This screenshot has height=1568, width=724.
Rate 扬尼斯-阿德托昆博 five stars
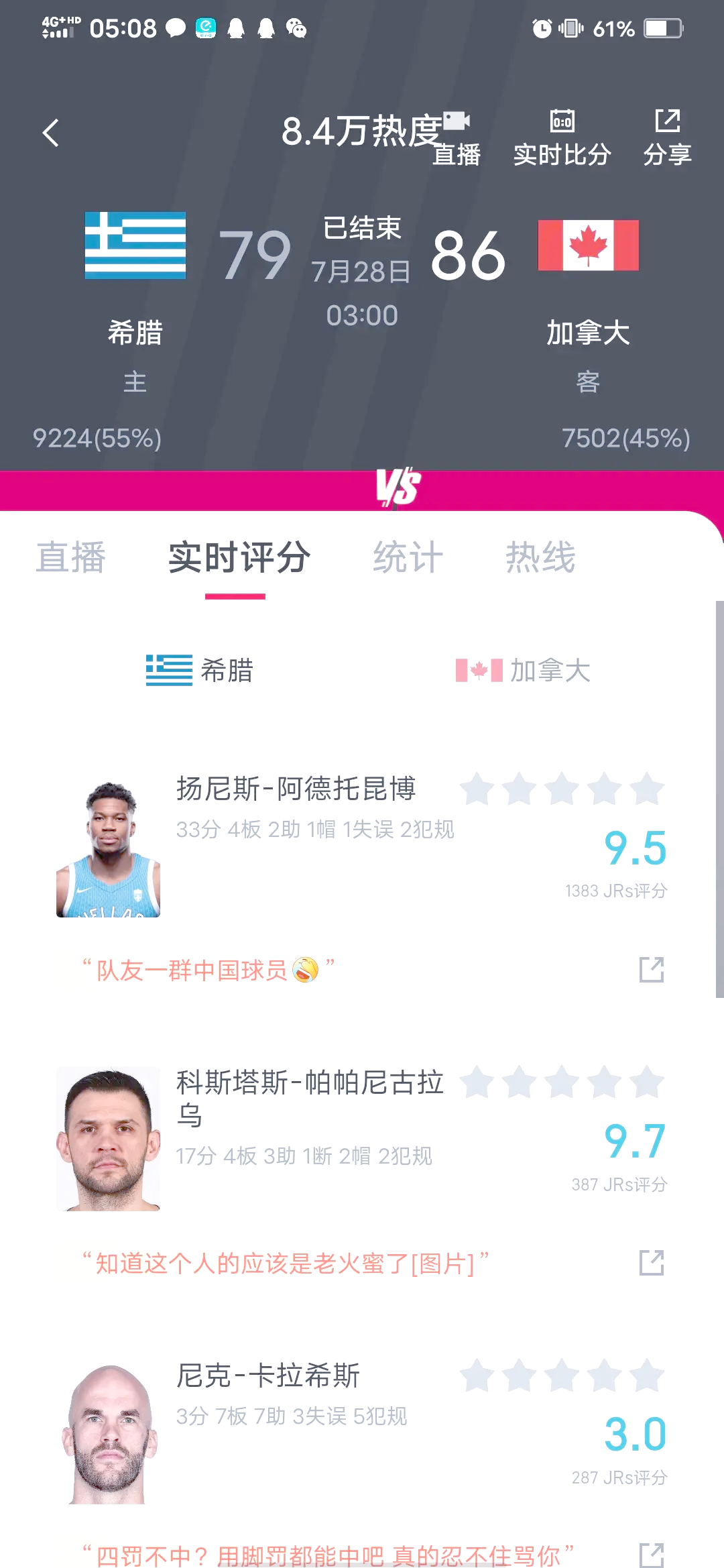click(x=647, y=789)
